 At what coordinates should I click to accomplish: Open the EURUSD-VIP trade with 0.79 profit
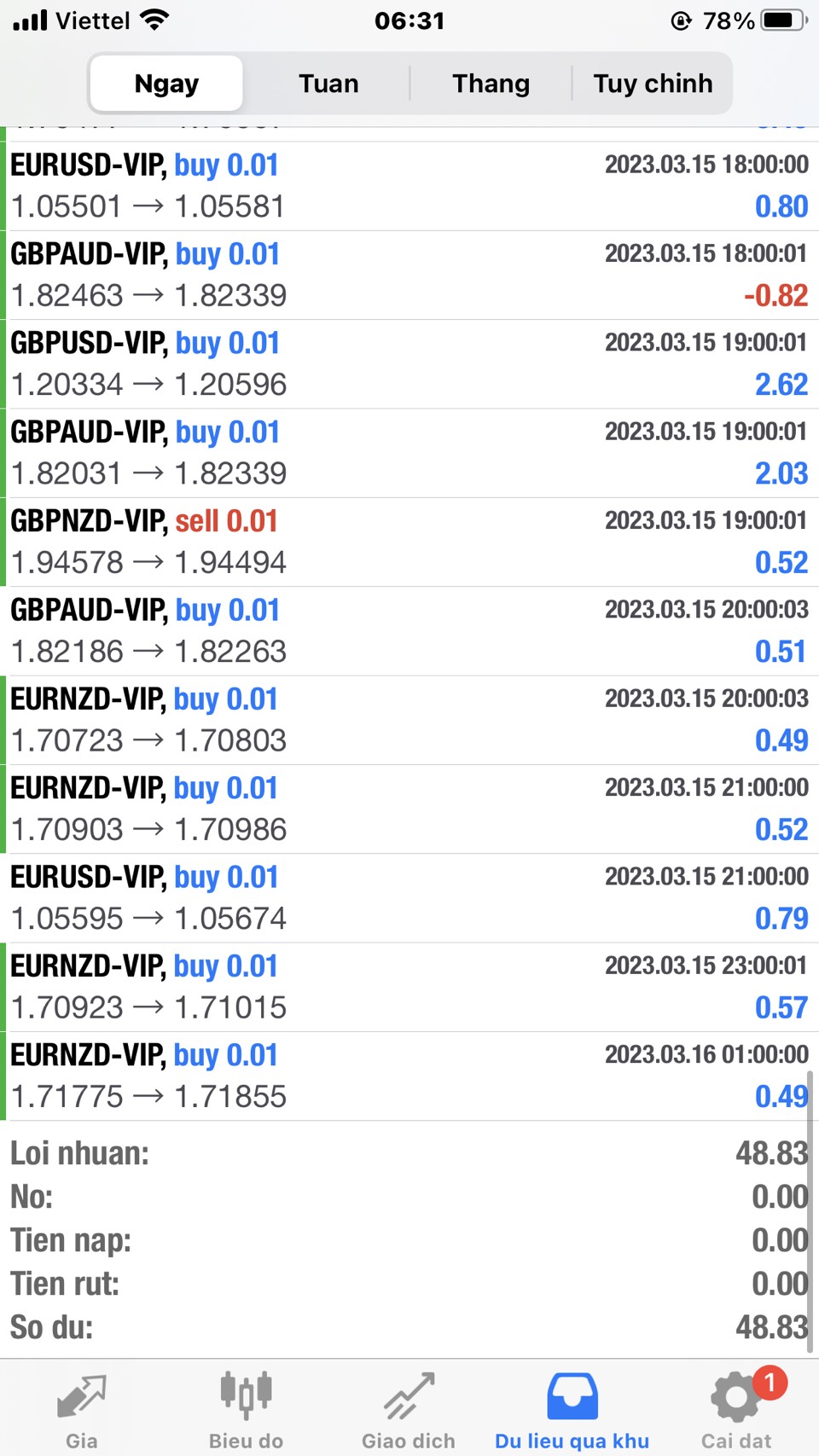pyautogui.click(x=409, y=898)
